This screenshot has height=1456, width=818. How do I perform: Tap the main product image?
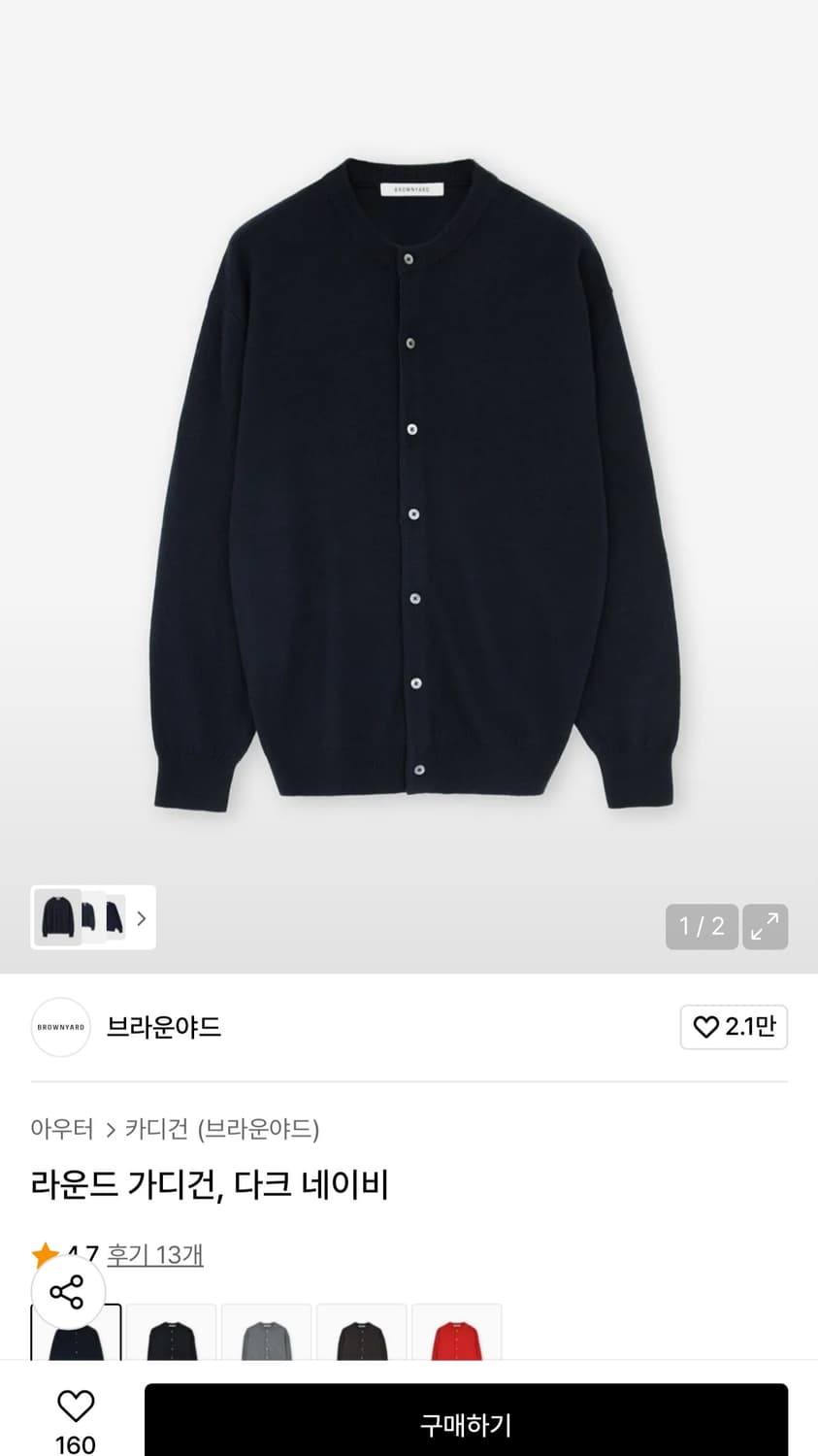tap(409, 466)
